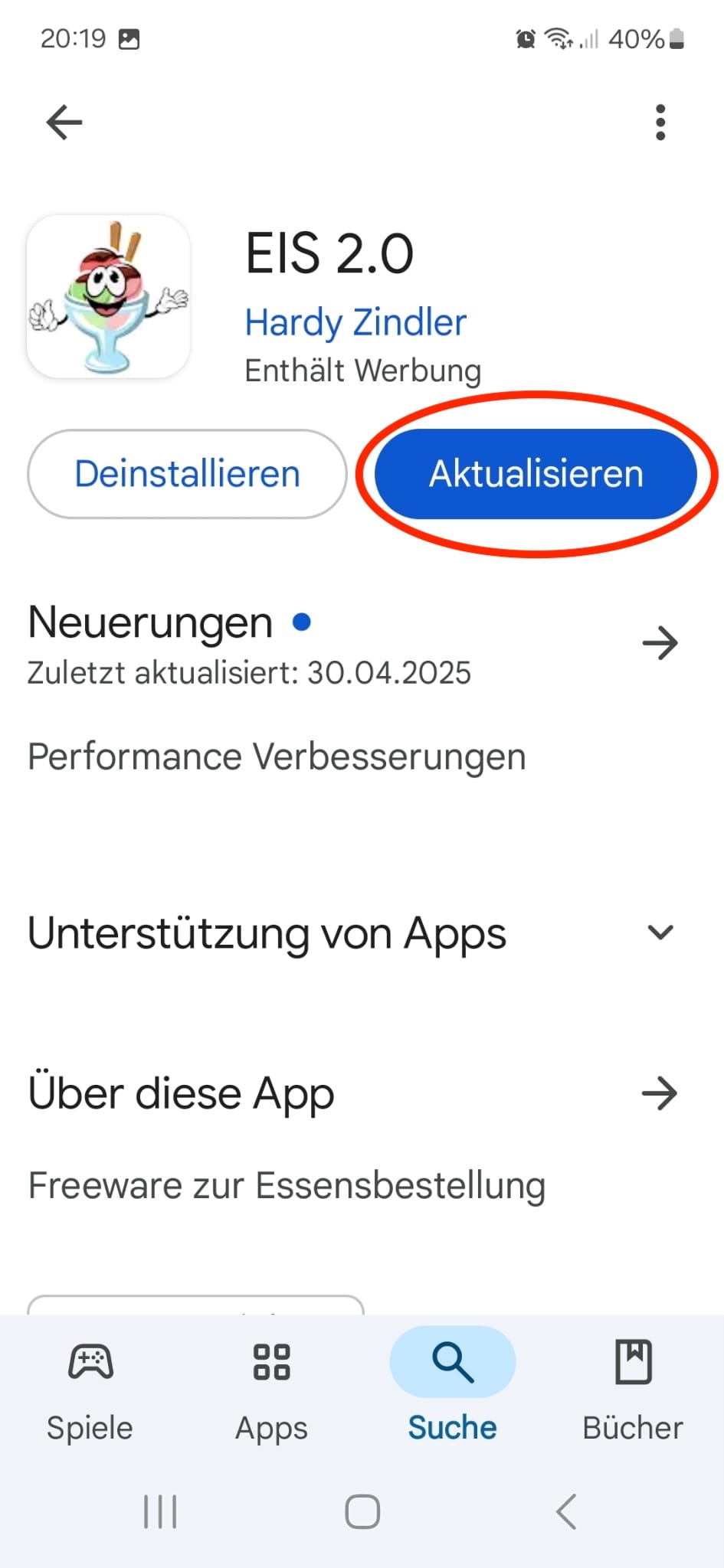This screenshot has height=1568, width=724.
Task: Tap Aktualisieren to update EIS 2.0
Action: tap(536, 474)
